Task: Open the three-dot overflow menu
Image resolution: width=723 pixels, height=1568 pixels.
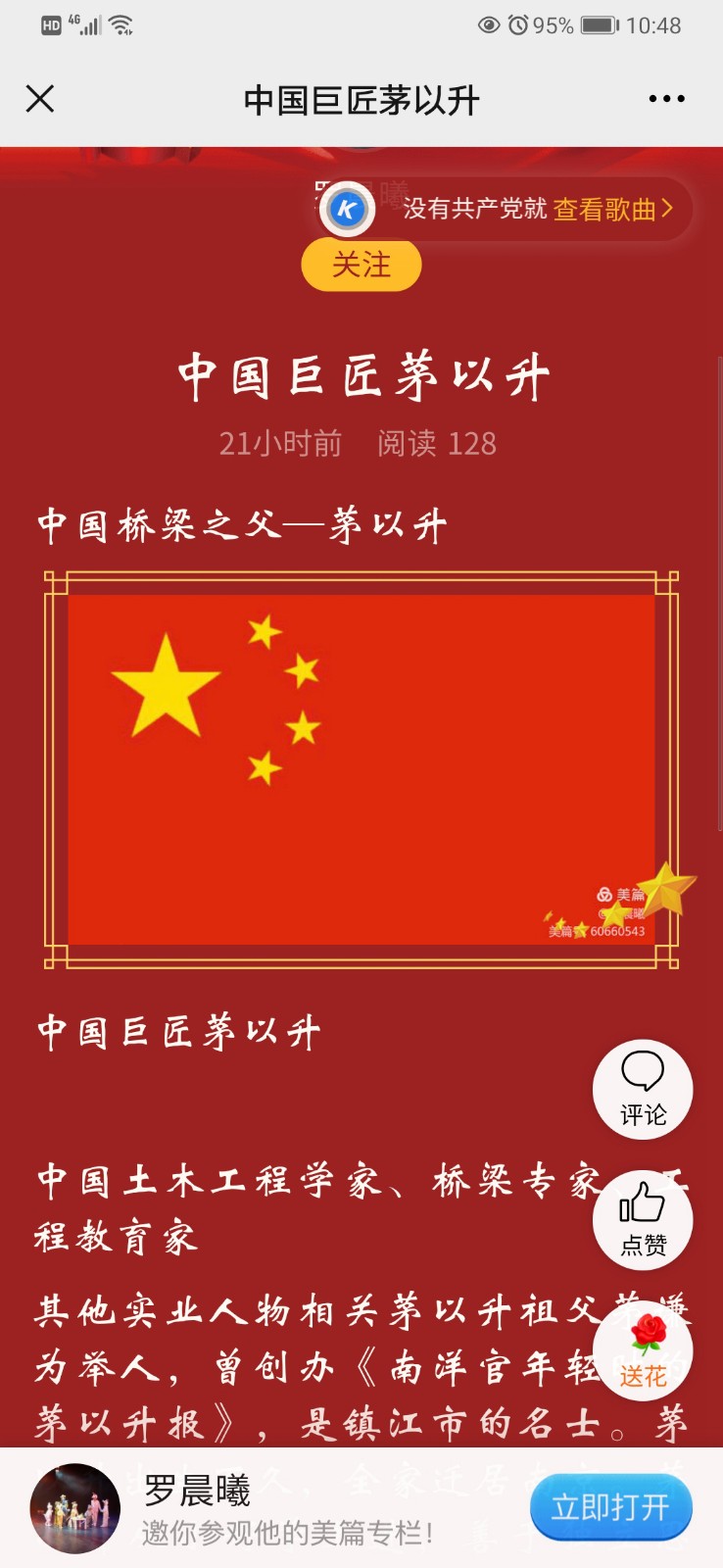Action: tap(666, 99)
